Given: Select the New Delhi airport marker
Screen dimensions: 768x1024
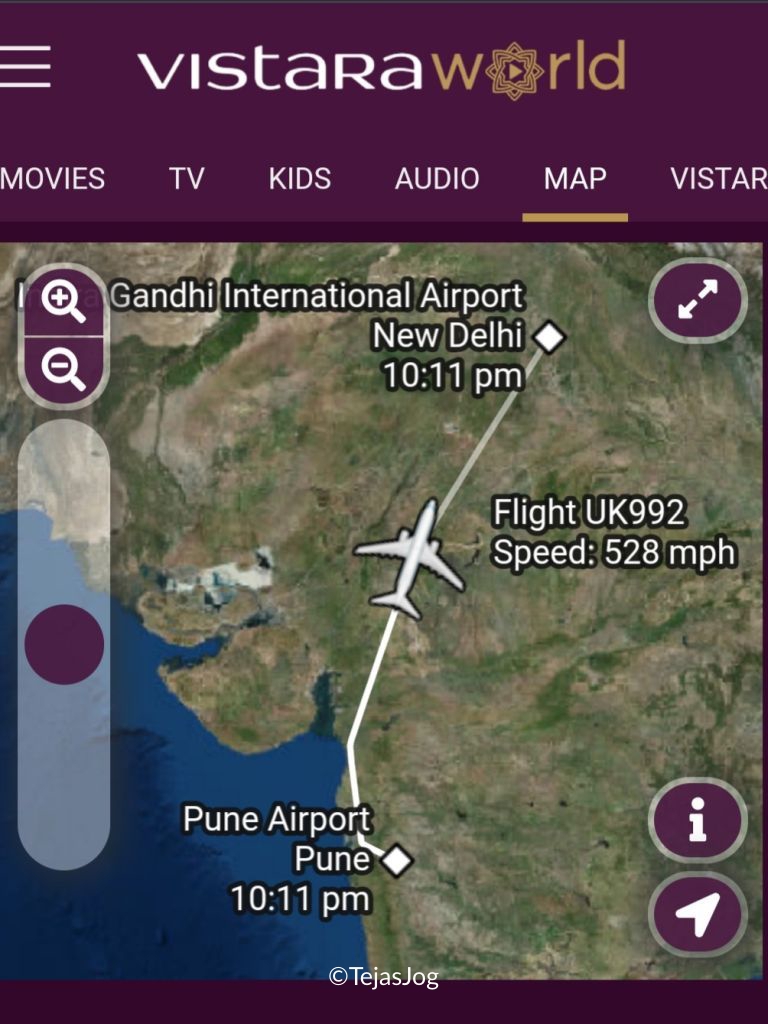Looking at the screenshot, I should tap(549, 338).
